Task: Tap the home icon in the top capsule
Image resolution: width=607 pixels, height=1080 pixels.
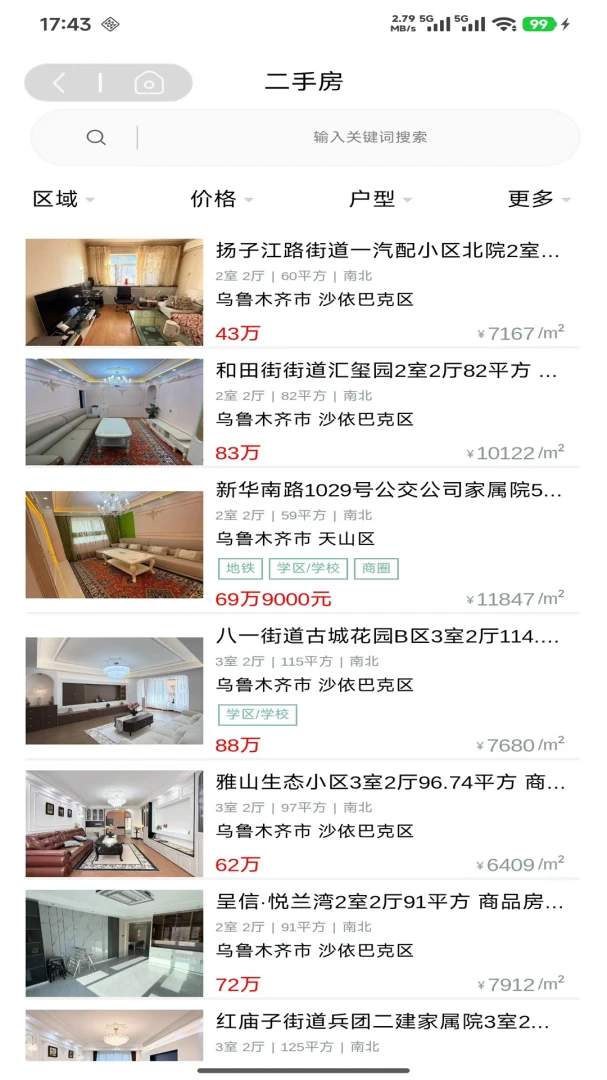Action: tap(149, 83)
